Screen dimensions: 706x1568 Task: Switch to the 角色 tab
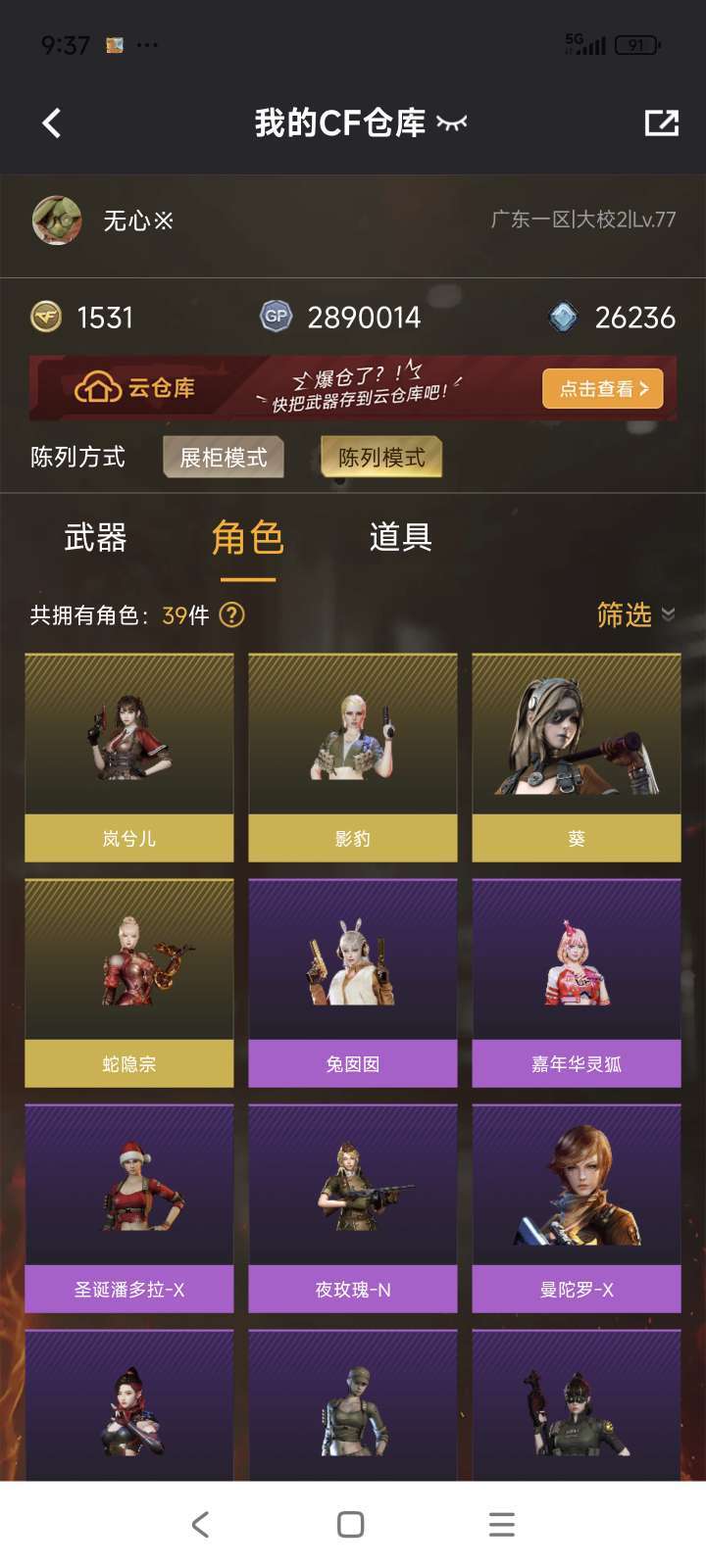point(247,538)
